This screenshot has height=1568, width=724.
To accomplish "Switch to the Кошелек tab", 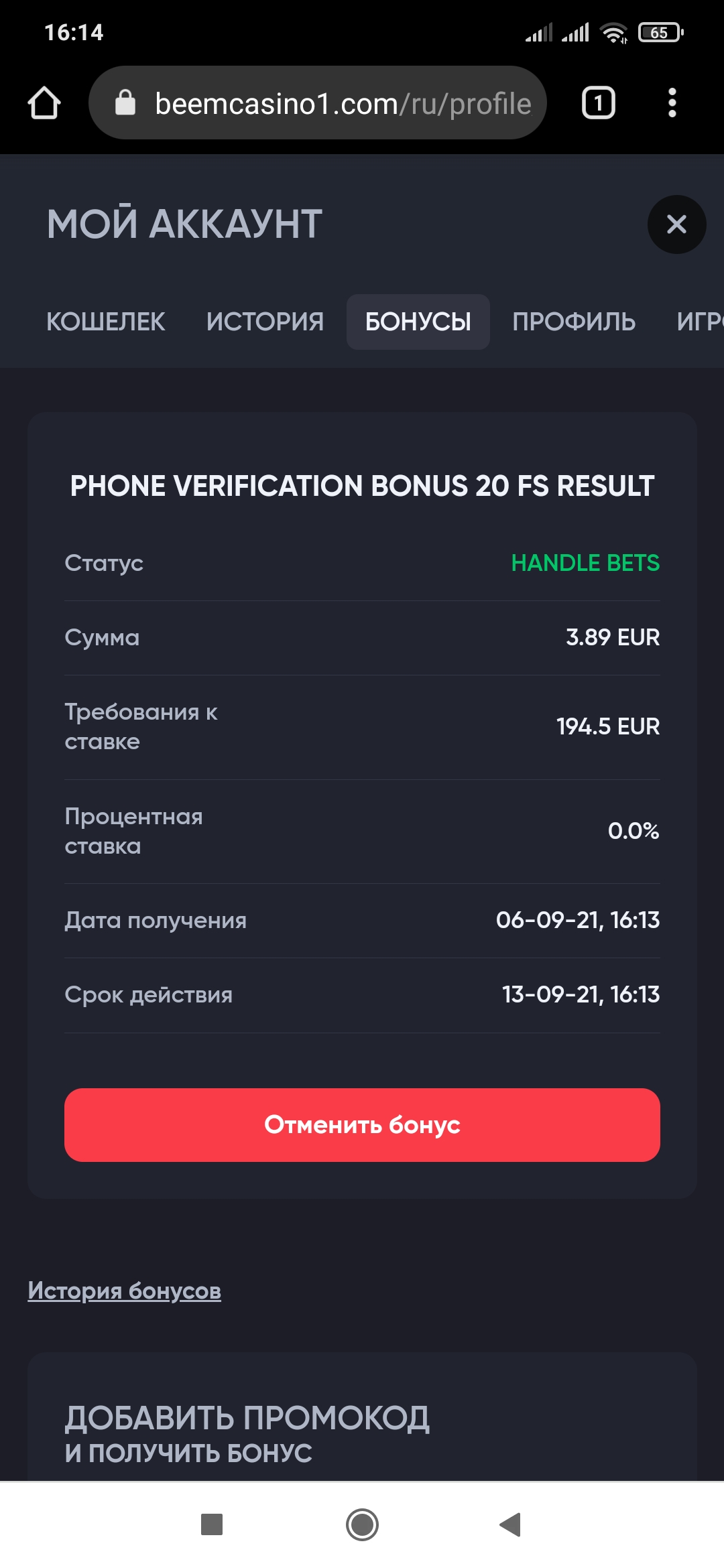I will pyautogui.click(x=105, y=322).
